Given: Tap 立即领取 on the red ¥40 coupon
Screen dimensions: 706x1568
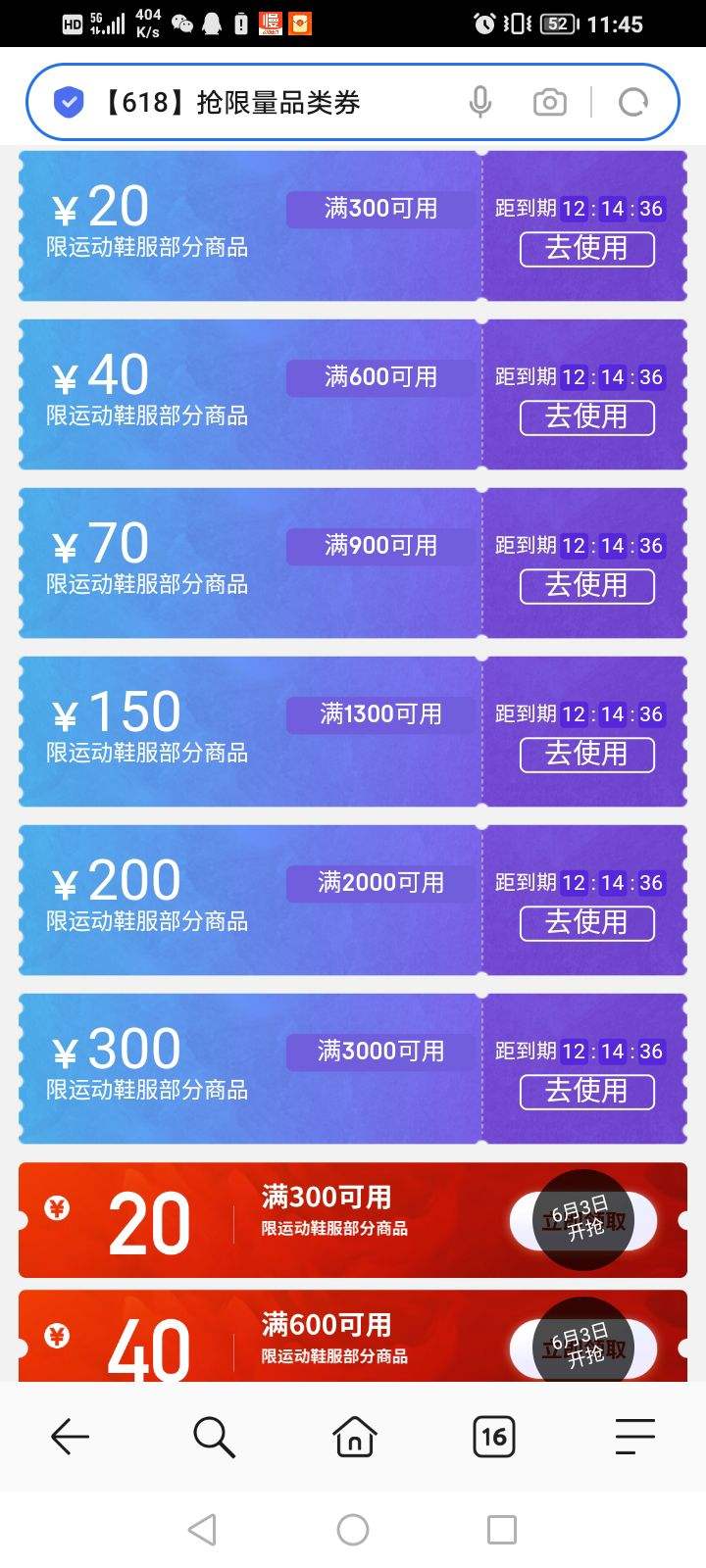Looking at the screenshot, I should tap(580, 1347).
